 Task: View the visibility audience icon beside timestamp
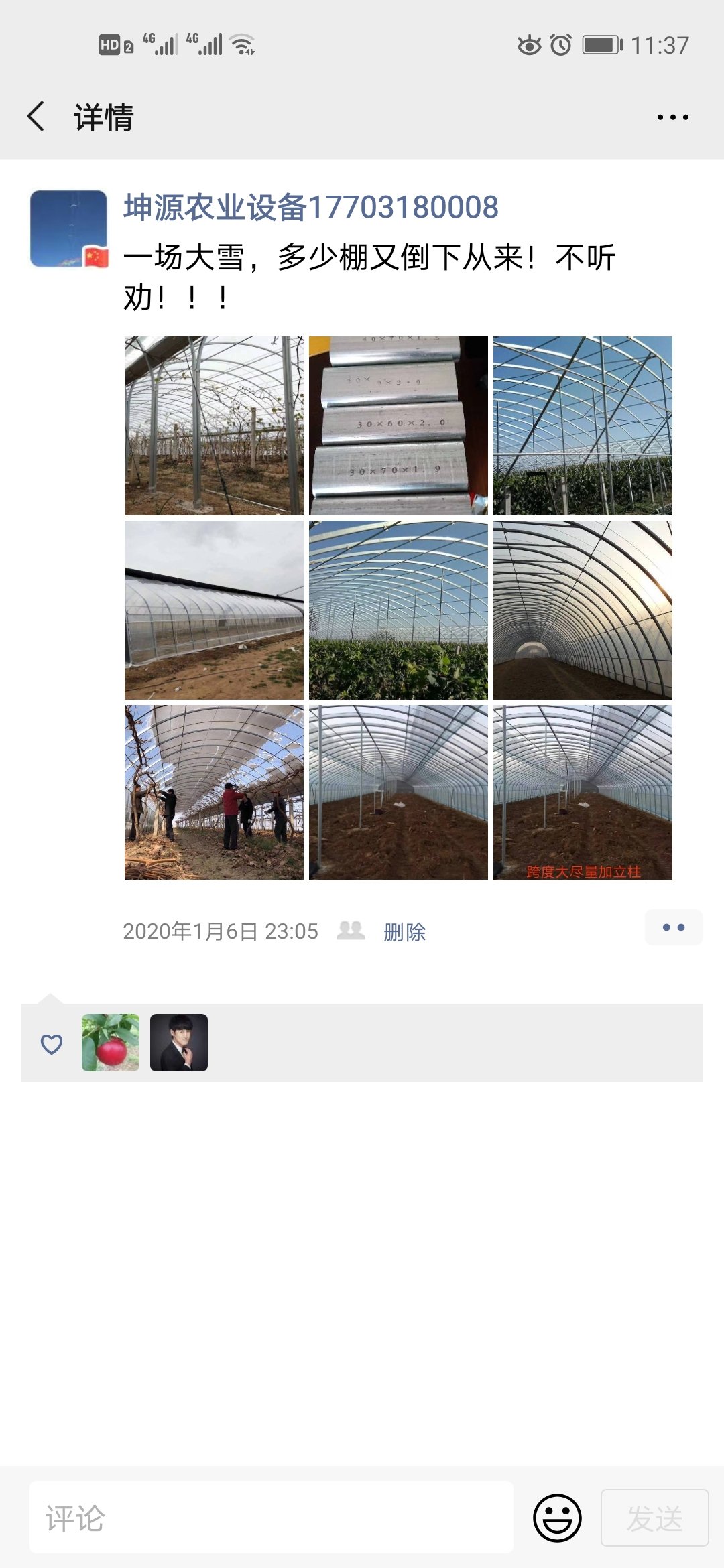[x=351, y=930]
